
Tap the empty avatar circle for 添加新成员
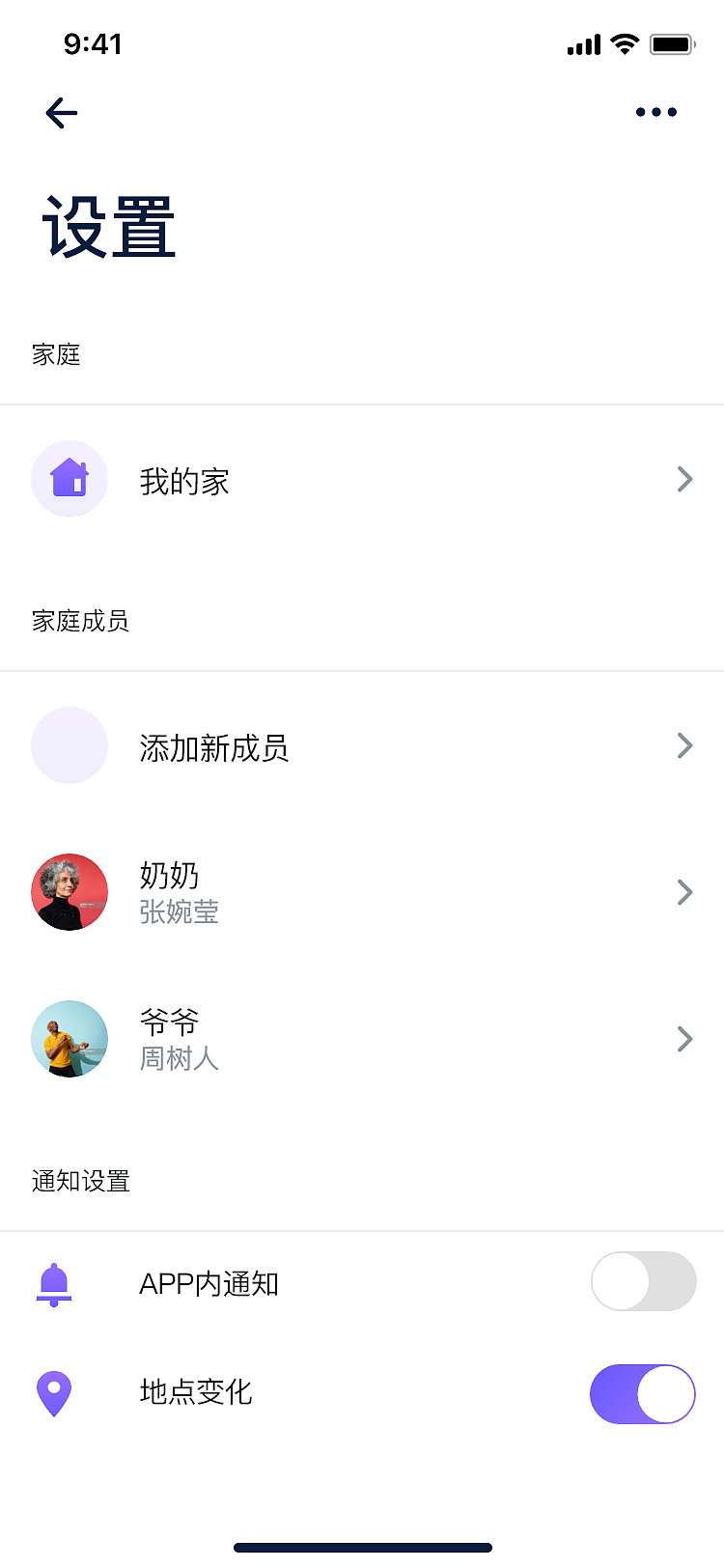coord(70,745)
